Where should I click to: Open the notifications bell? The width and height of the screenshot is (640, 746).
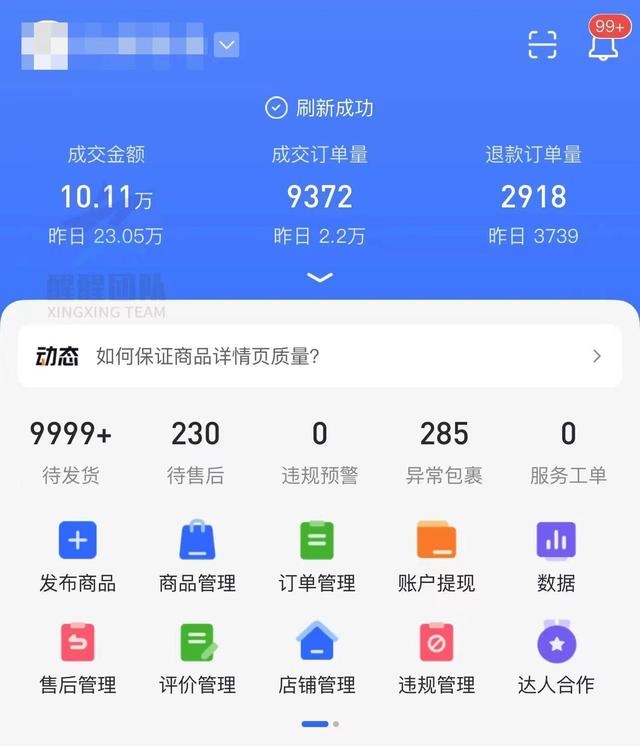603,43
